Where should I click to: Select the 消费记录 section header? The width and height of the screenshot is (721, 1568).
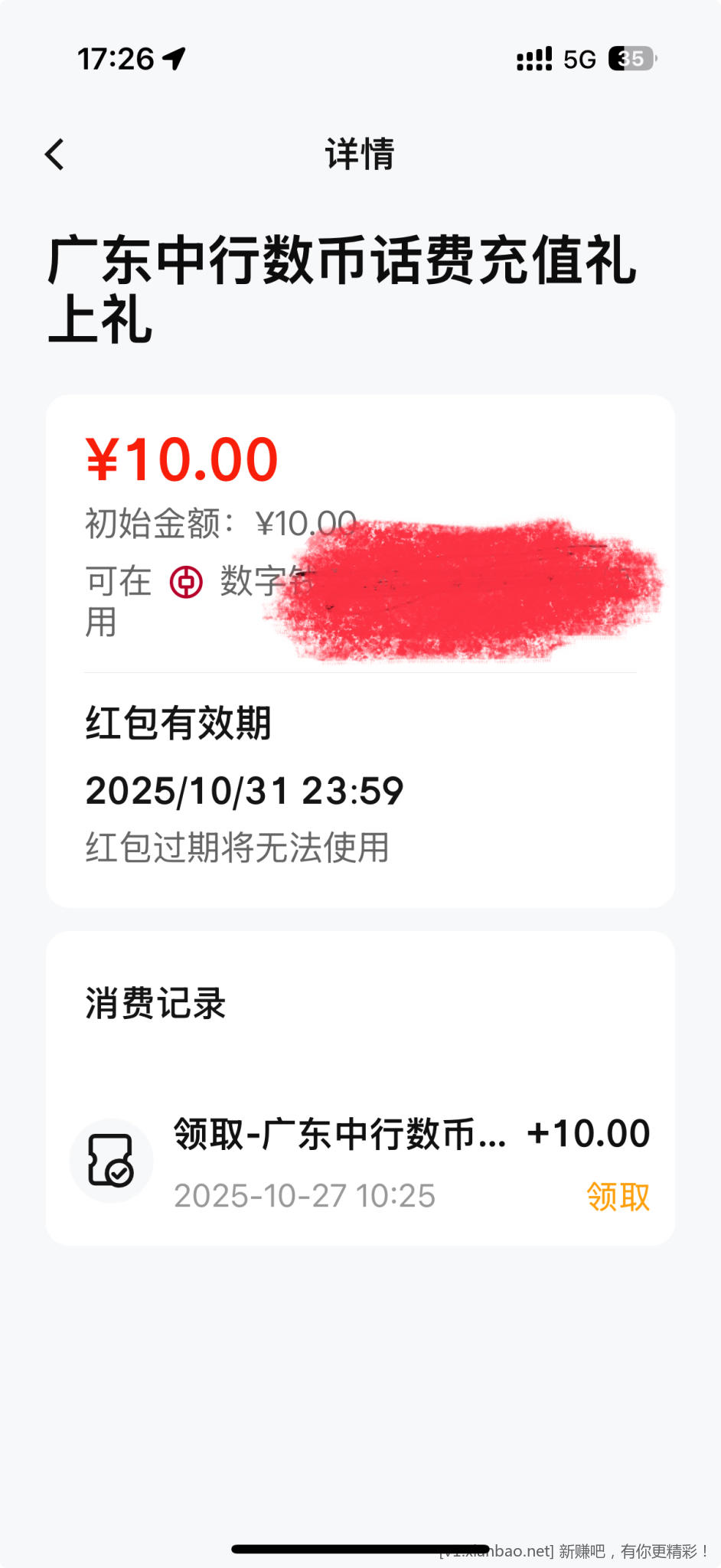click(156, 1004)
